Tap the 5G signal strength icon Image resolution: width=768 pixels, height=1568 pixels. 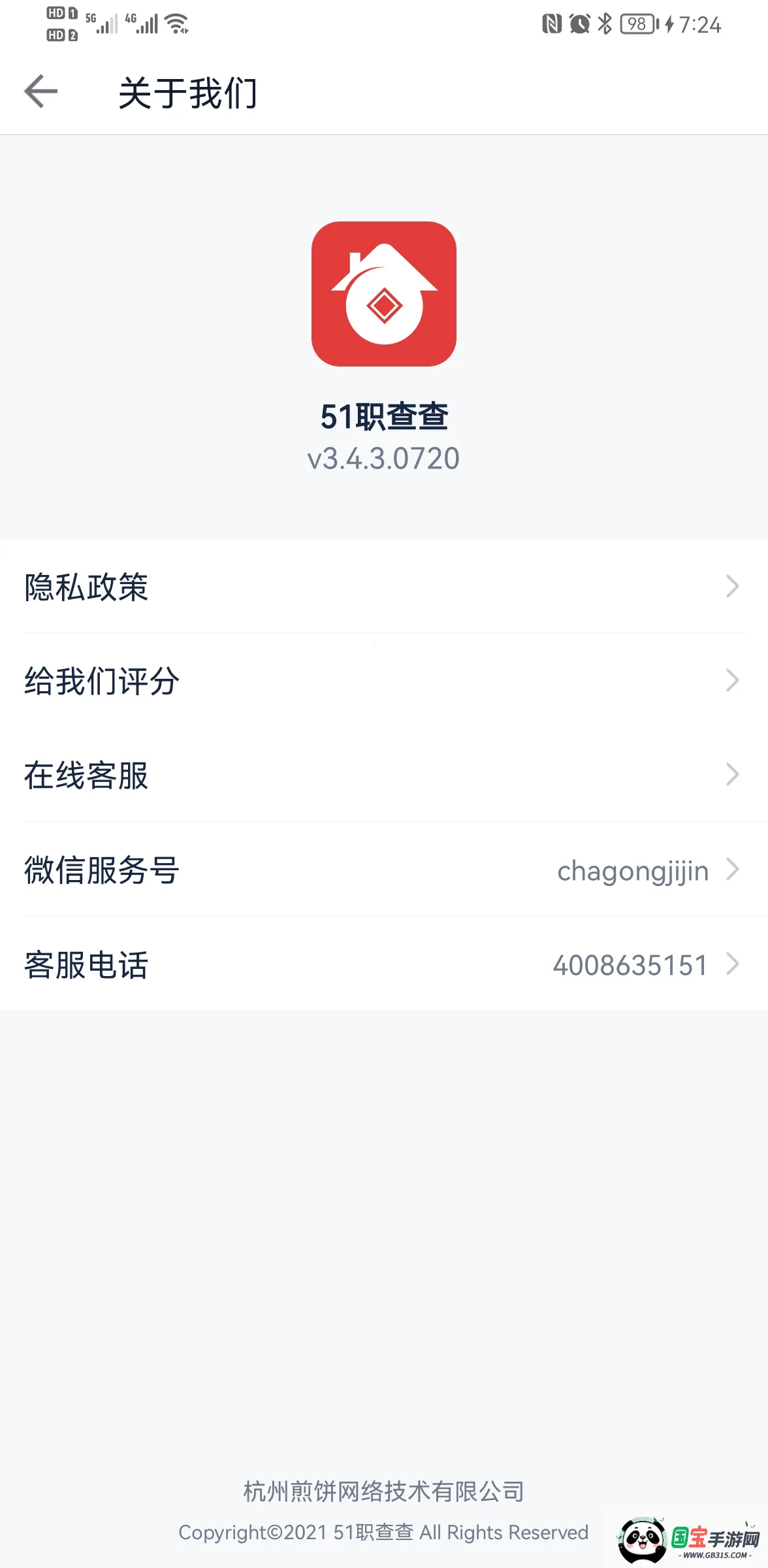pos(101,23)
